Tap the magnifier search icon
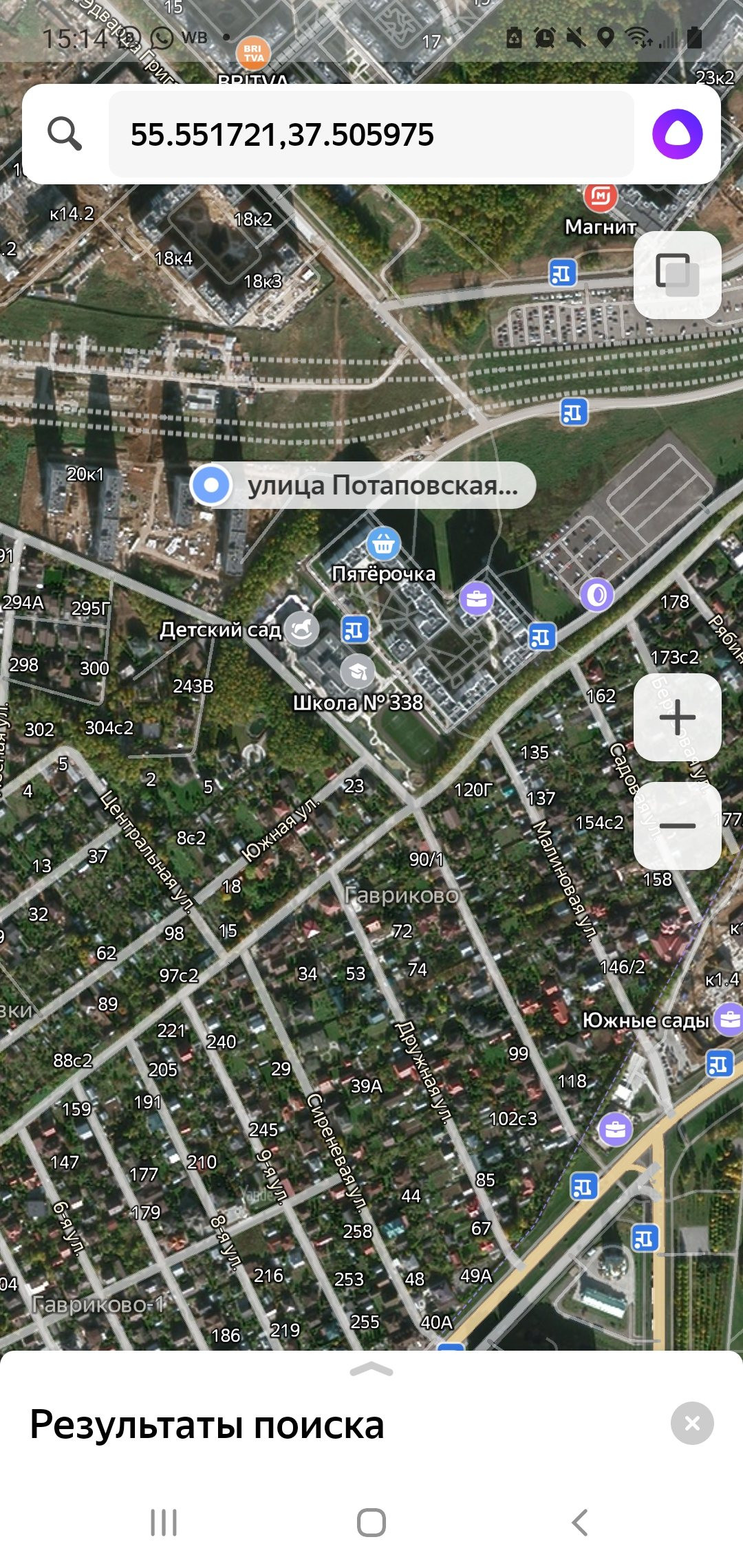 65,133
